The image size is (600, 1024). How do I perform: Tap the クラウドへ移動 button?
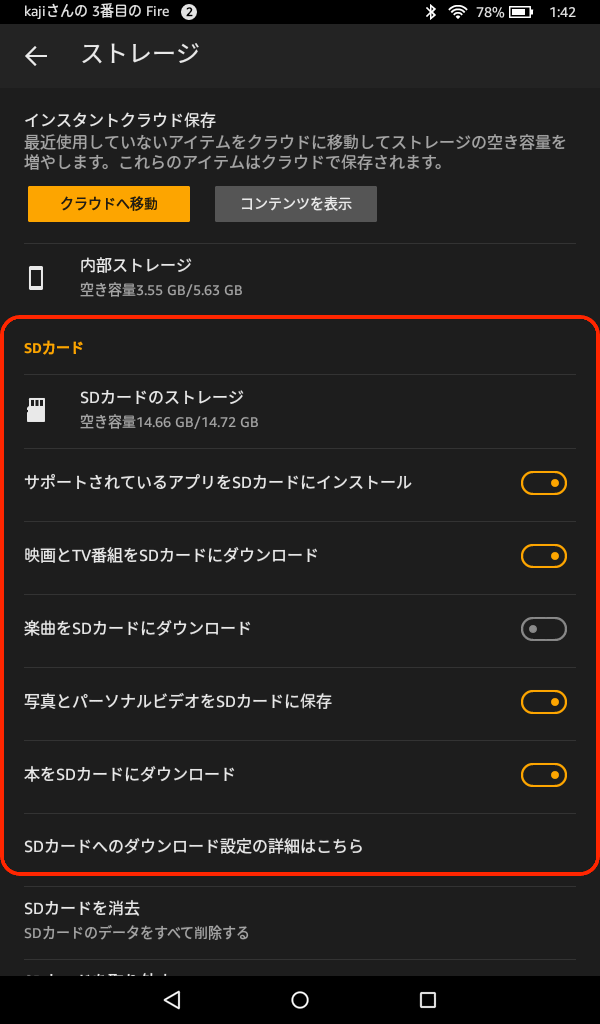109,204
